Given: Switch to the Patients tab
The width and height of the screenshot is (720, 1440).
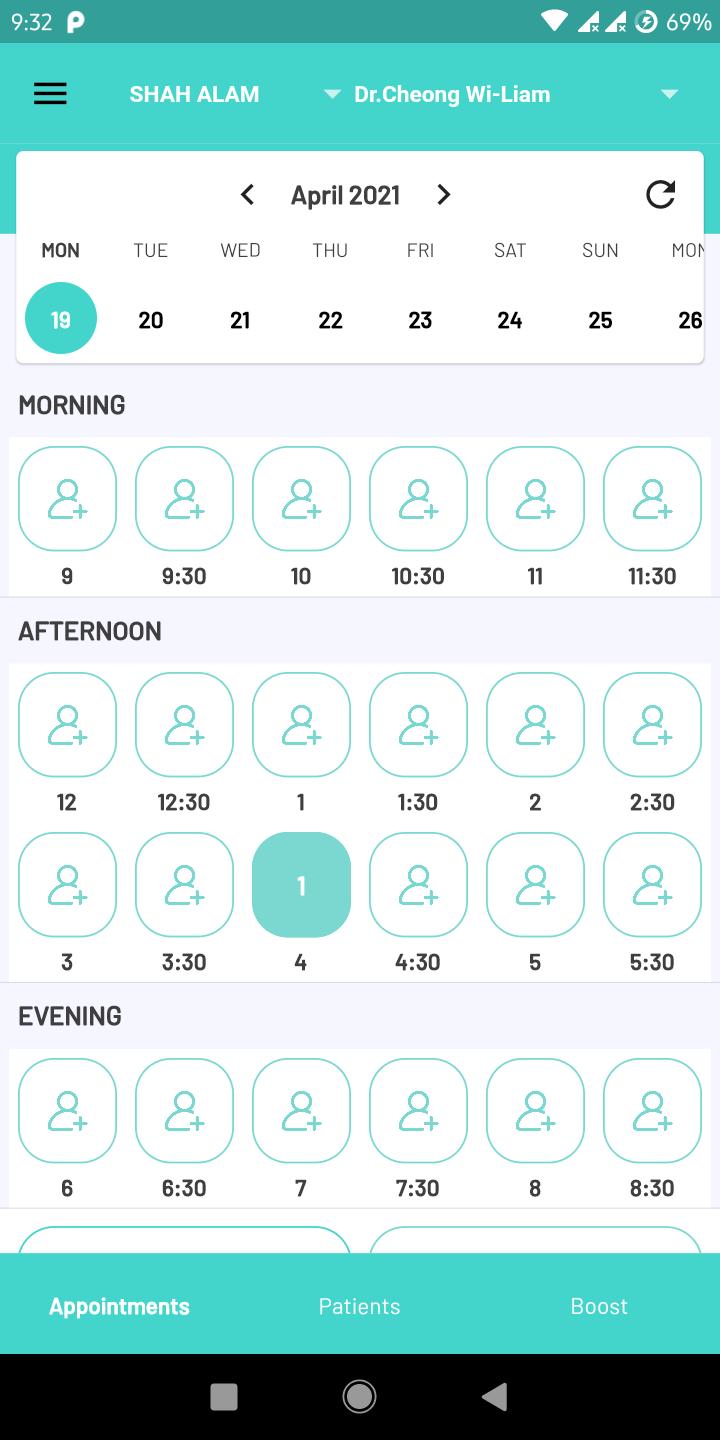Looking at the screenshot, I should pyautogui.click(x=359, y=1305).
